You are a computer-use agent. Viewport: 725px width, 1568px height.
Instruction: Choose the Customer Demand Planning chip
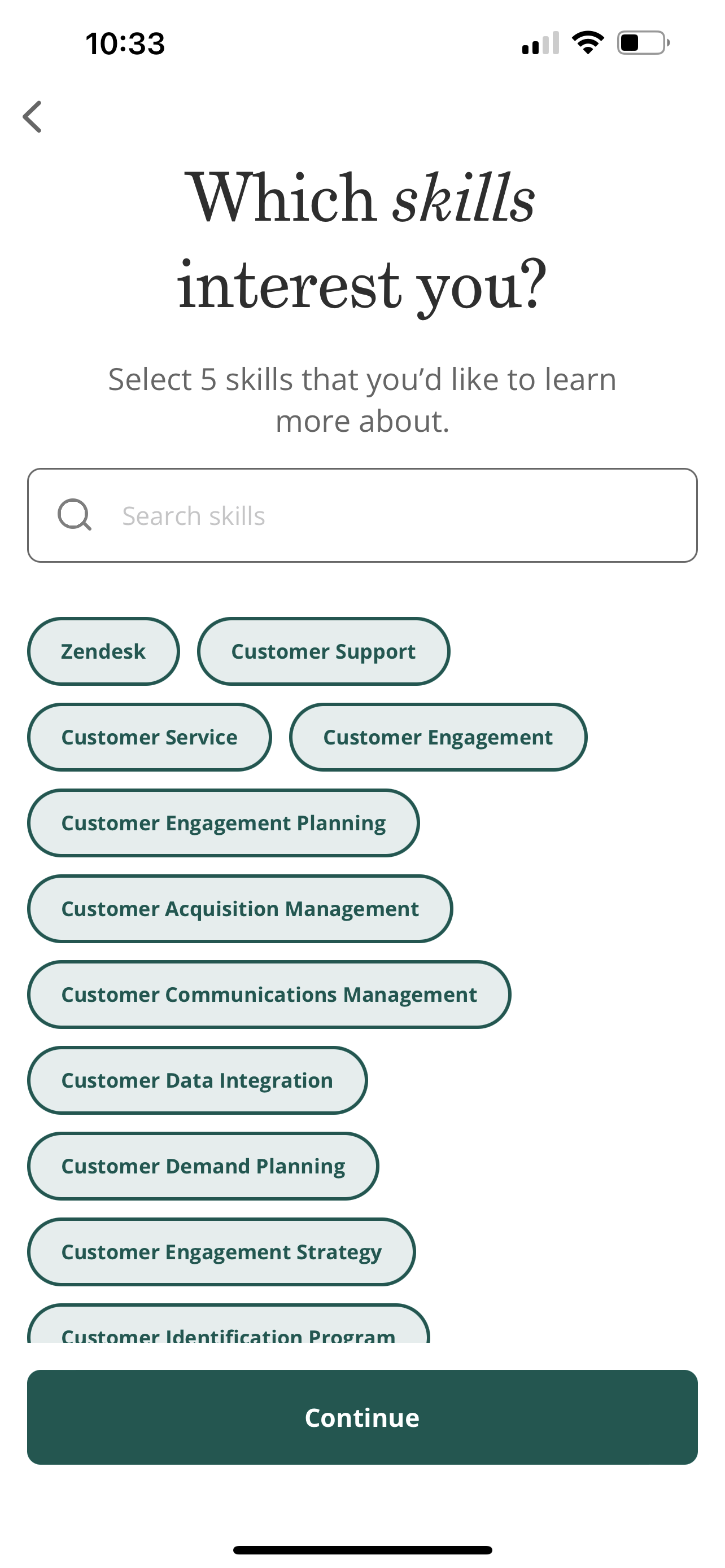203,1166
